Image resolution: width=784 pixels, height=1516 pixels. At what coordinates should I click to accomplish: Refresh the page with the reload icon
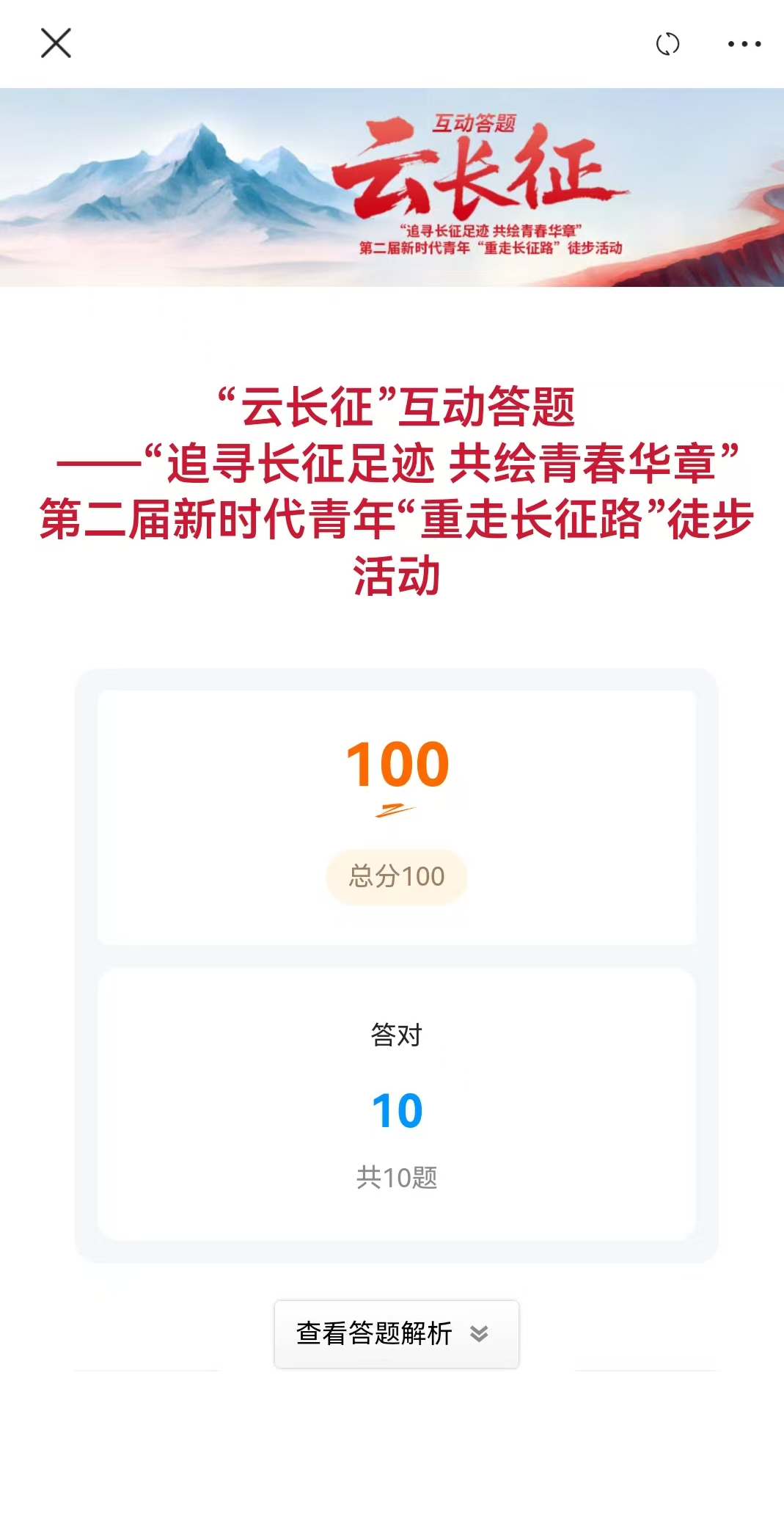pos(667,44)
